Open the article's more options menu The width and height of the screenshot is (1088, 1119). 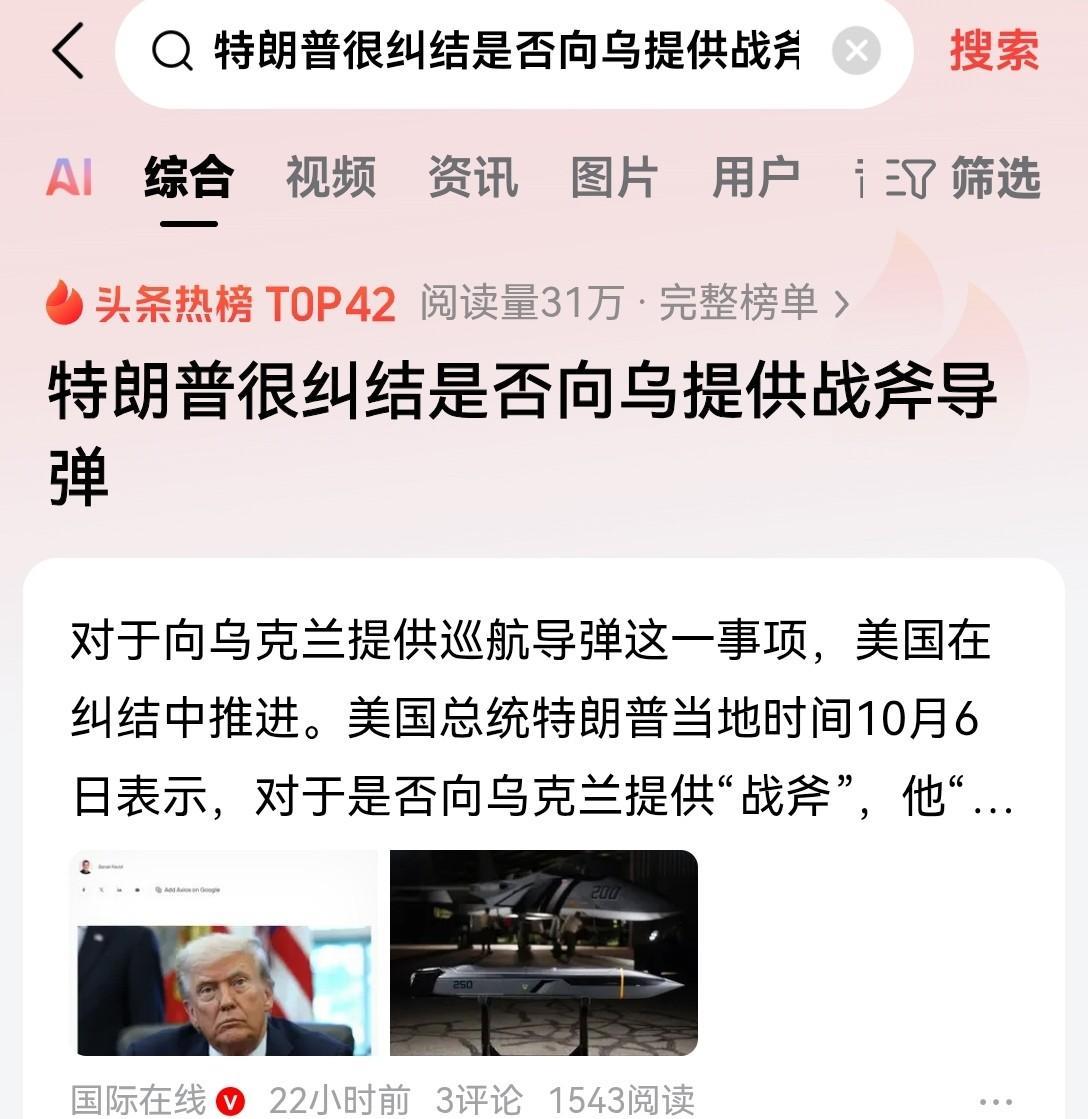[996, 1100]
